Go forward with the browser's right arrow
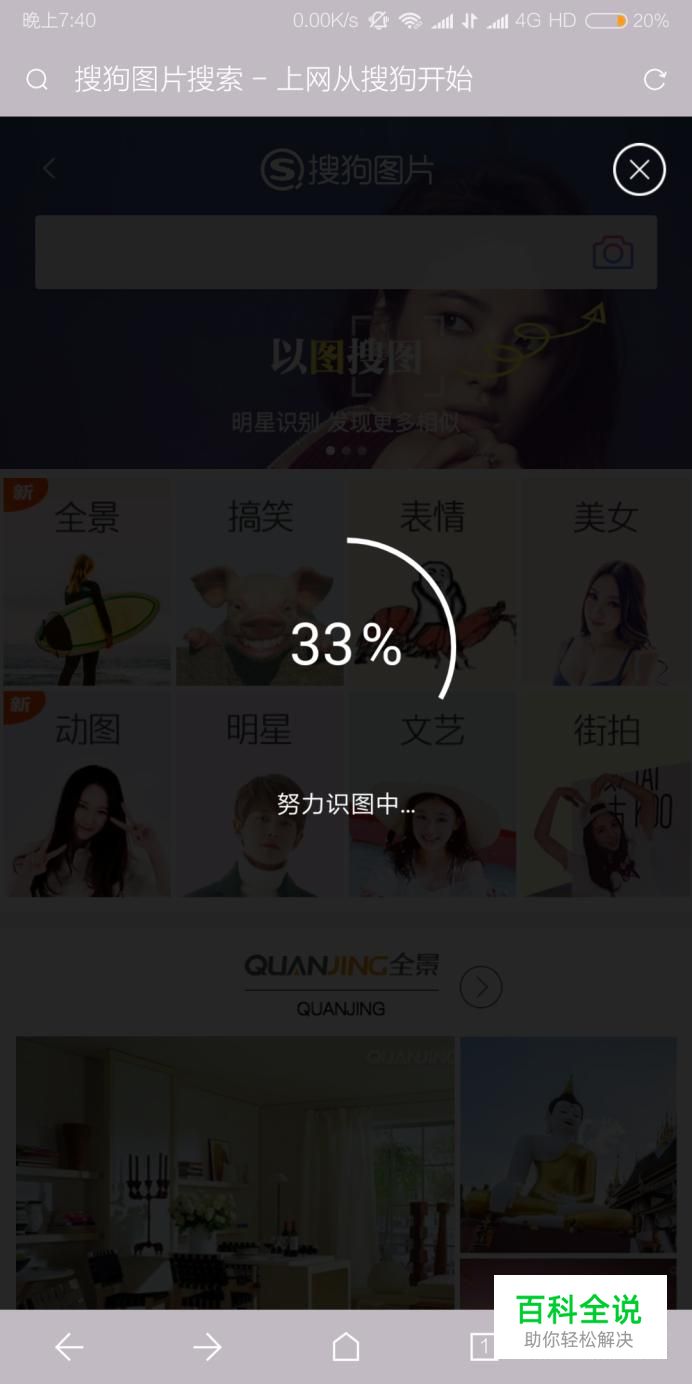692x1384 pixels. click(207, 1347)
